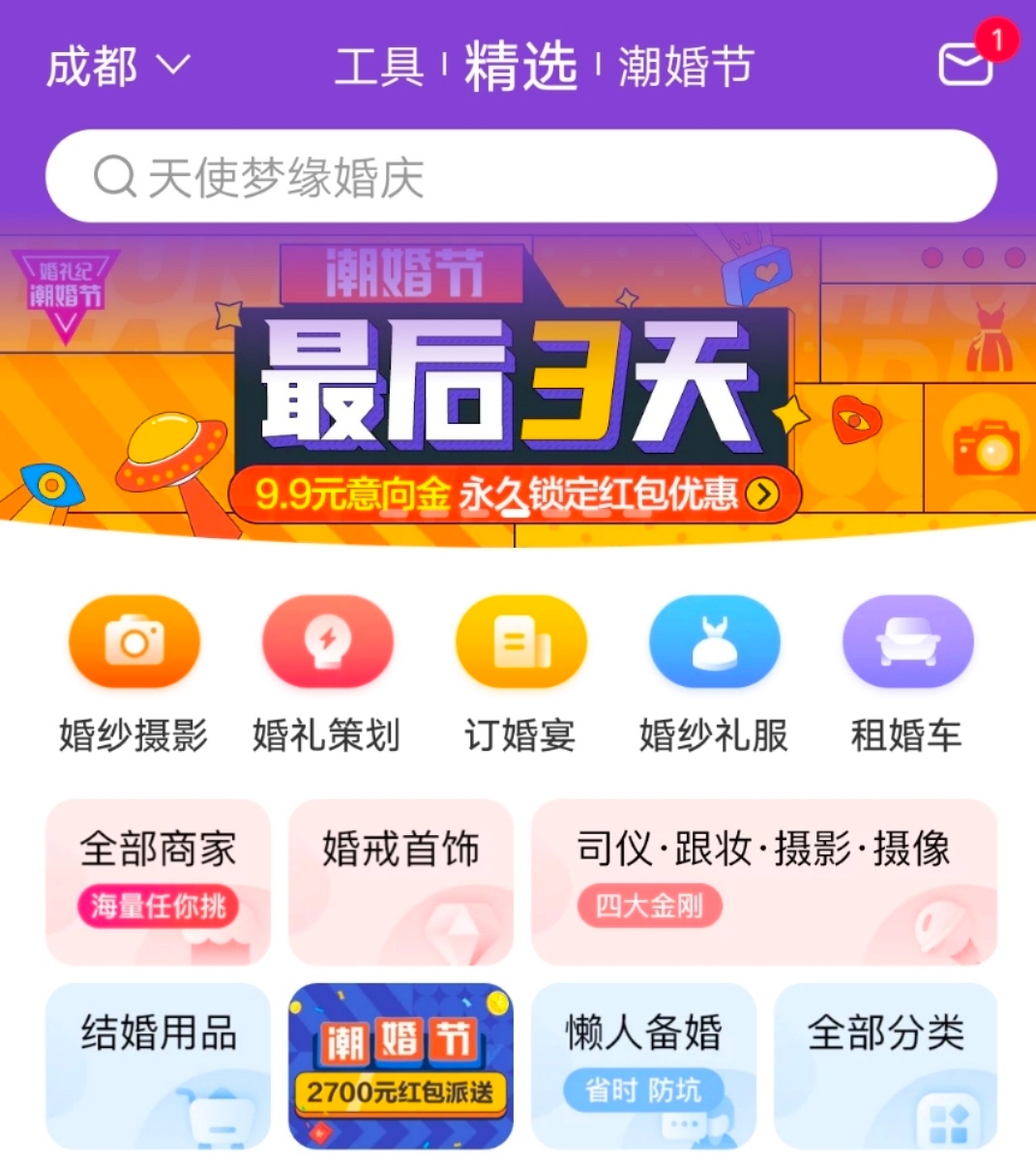Image resolution: width=1036 pixels, height=1168 pixels.
Task: Open the 司仪·跟妆·摄影·摄像 card
Action: [x=763, y=882]
